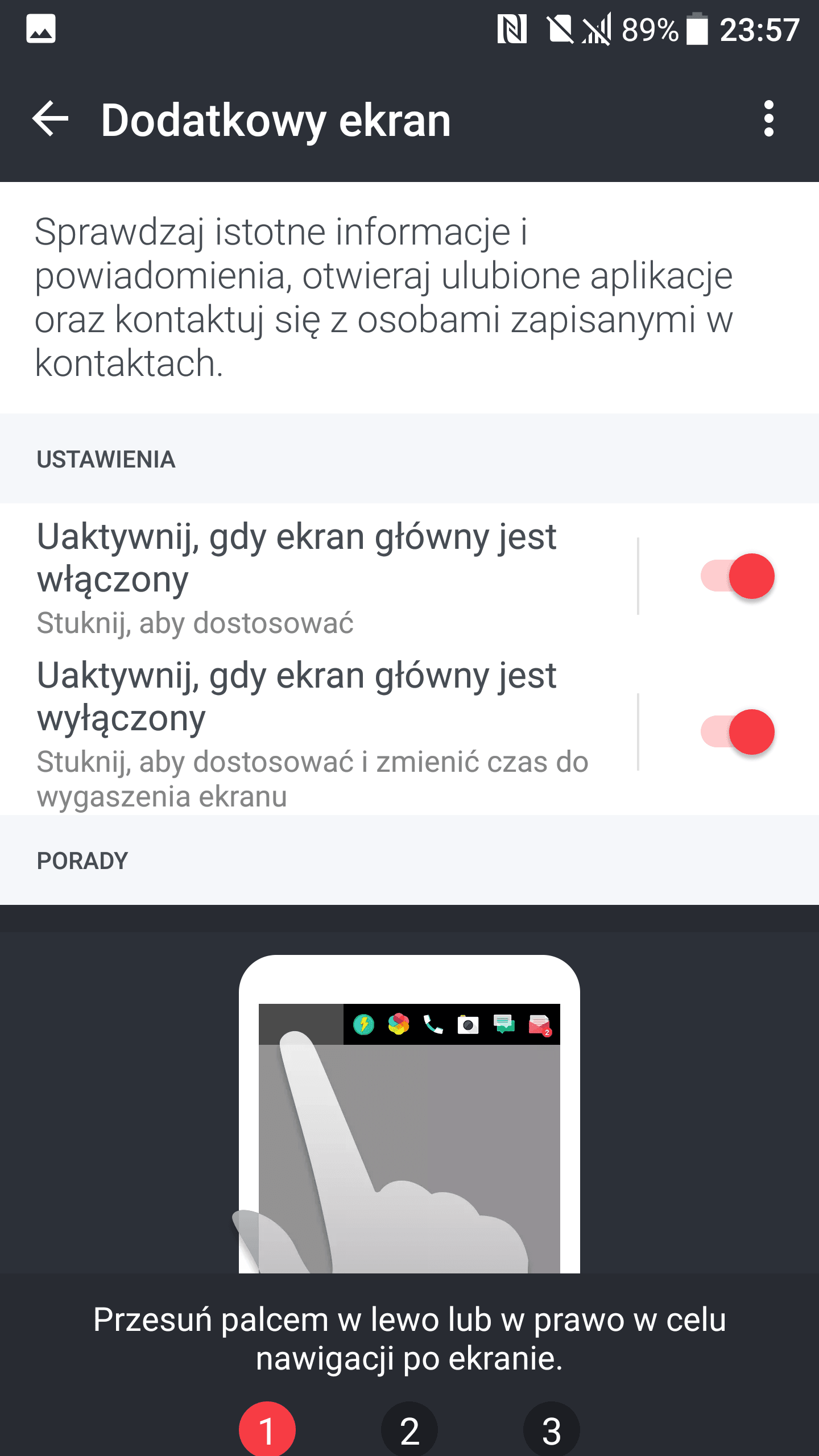Turn off the switch for 'ekran główny jest wyłączony'
This screenshot has width=819, height=1456.
pyautogui.click(x=738, y=732)
